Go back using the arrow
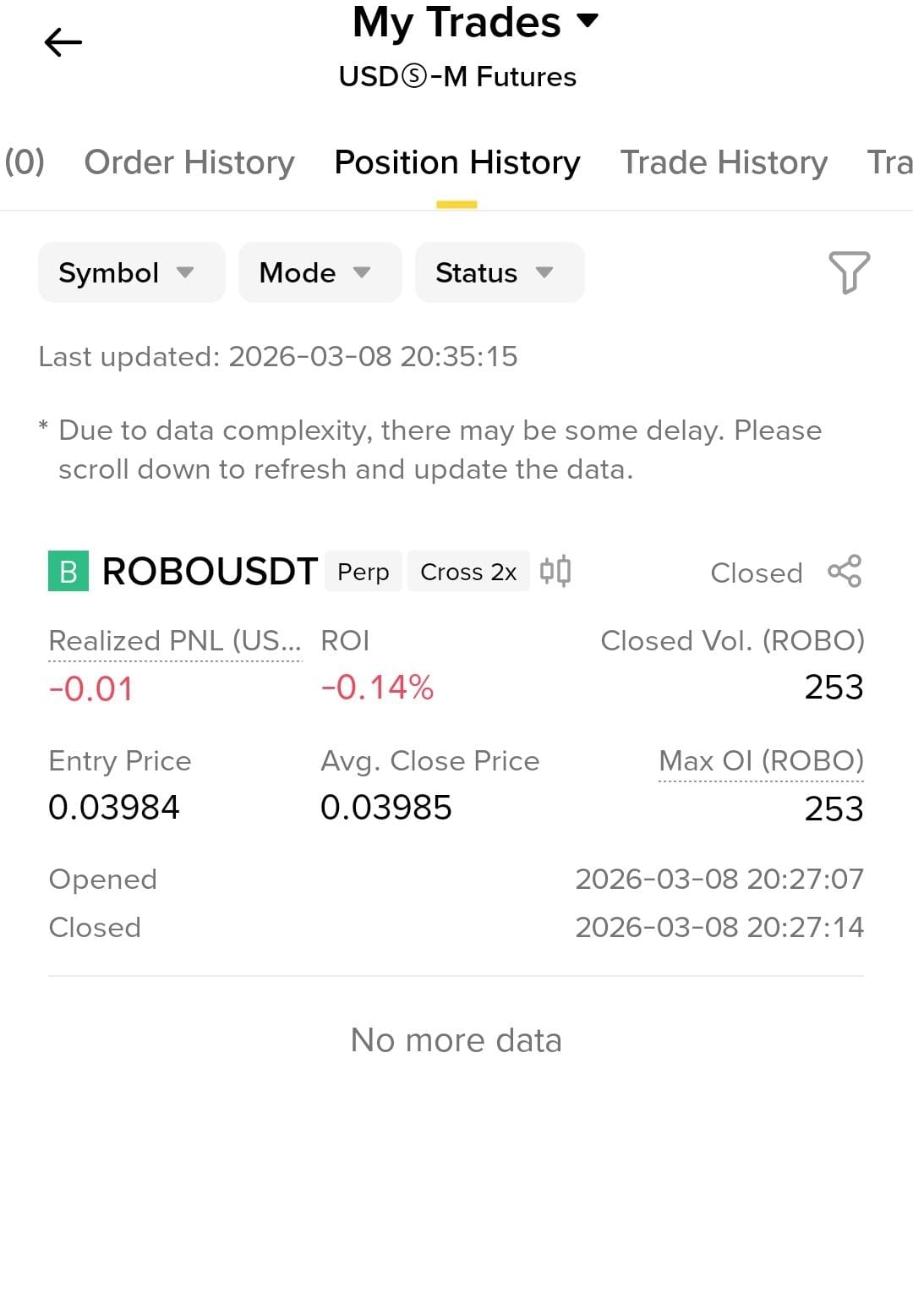The image size is (913, 1316). [63, 42]
